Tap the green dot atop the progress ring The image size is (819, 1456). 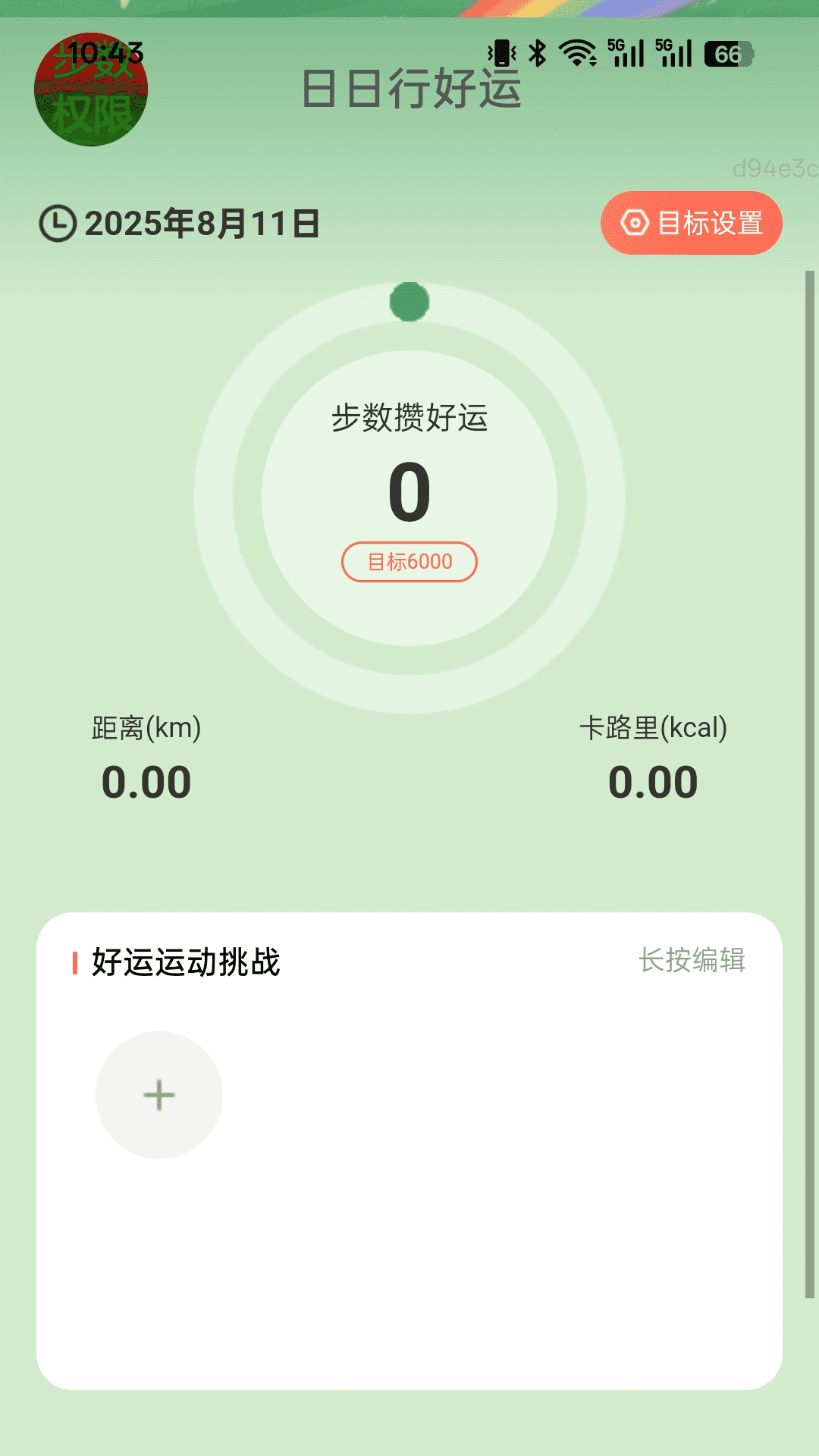[x=408, y=303]
